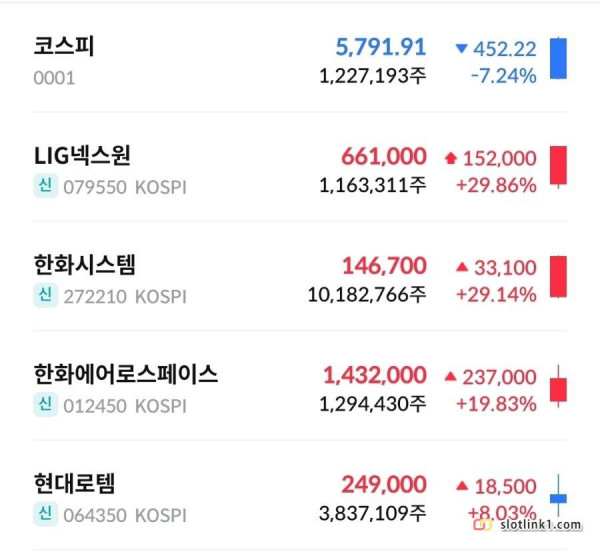
Task: View 한화에어로스페이스 stock details
Action: (x=125, y=375)
